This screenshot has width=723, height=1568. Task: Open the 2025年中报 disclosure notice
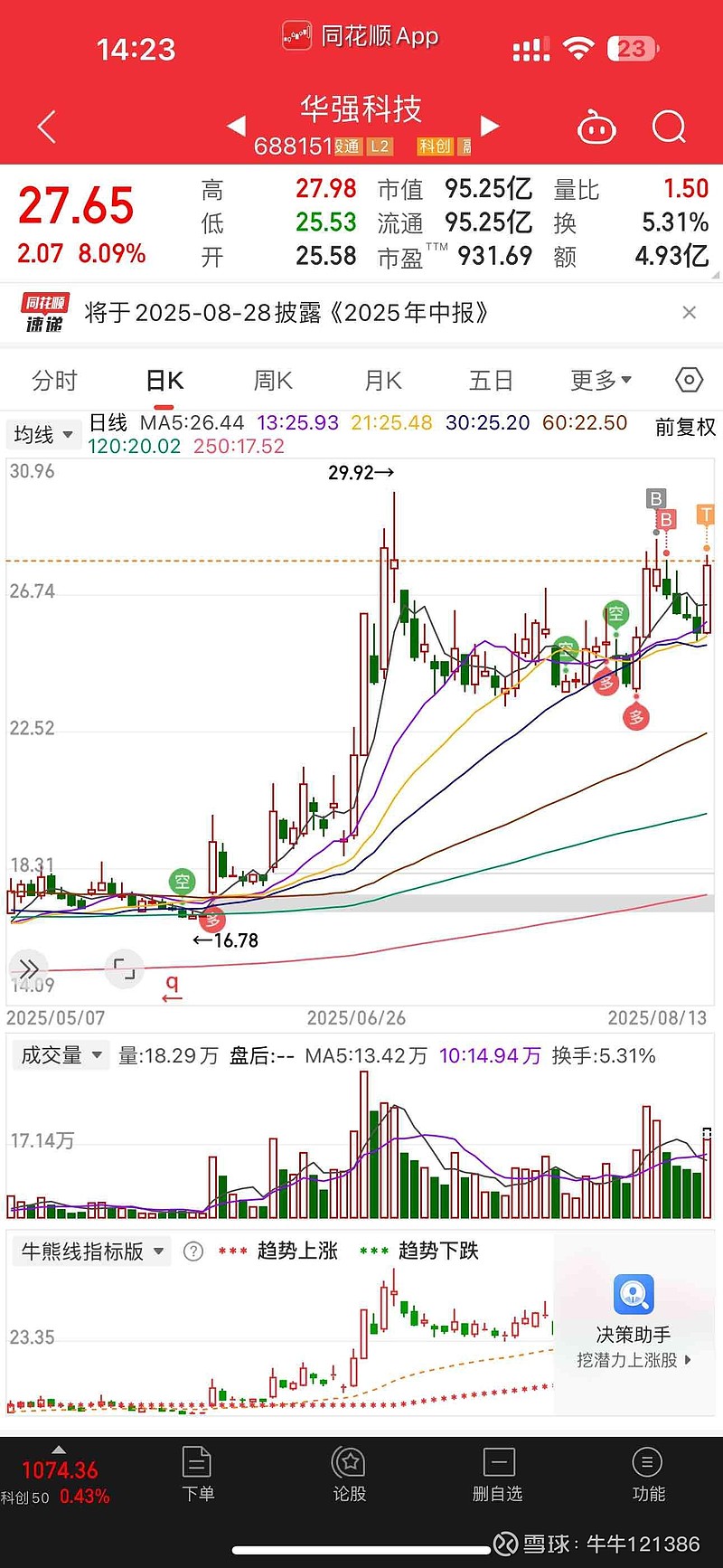286,313
